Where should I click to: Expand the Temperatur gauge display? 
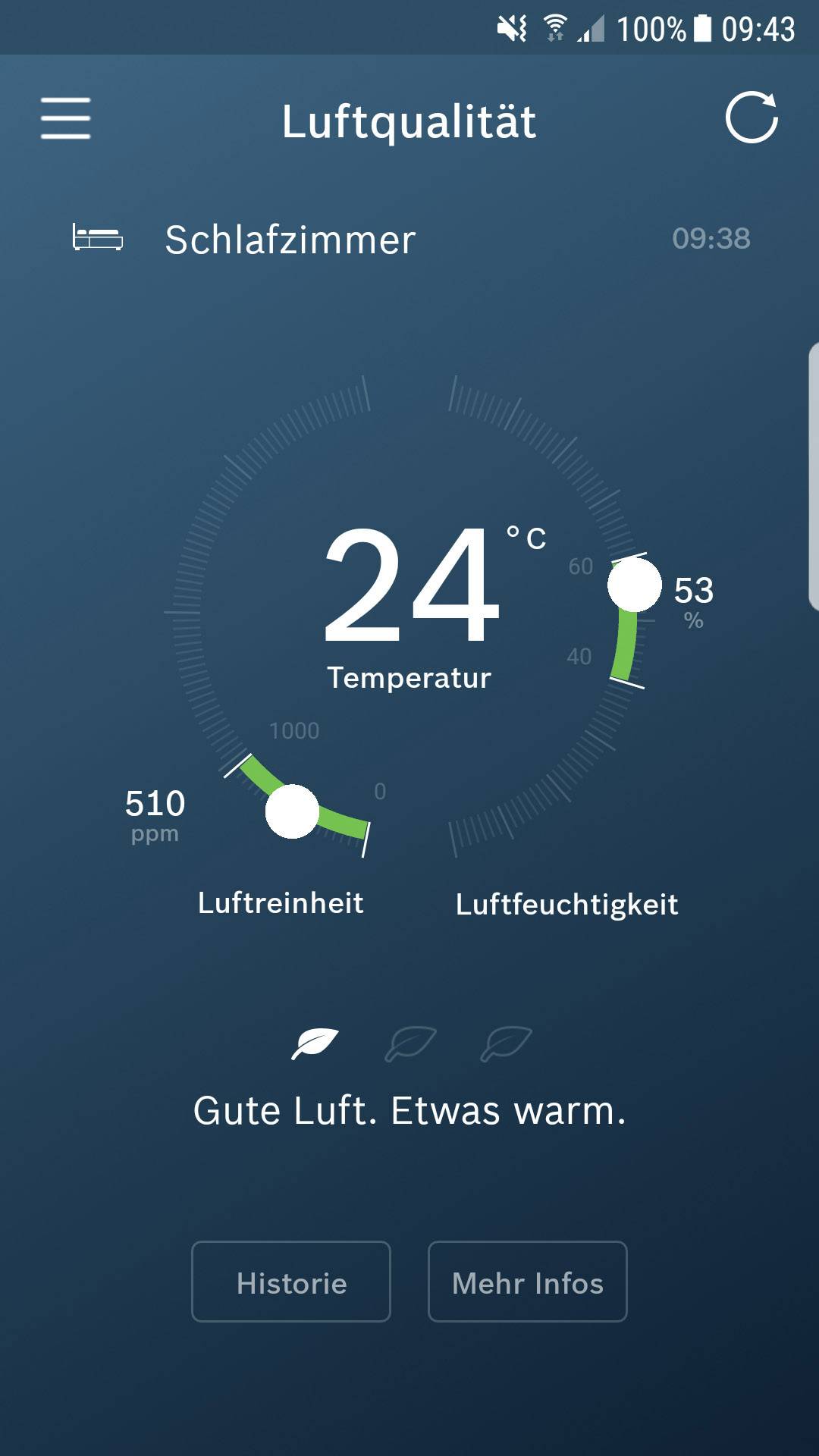pos(409,599)
